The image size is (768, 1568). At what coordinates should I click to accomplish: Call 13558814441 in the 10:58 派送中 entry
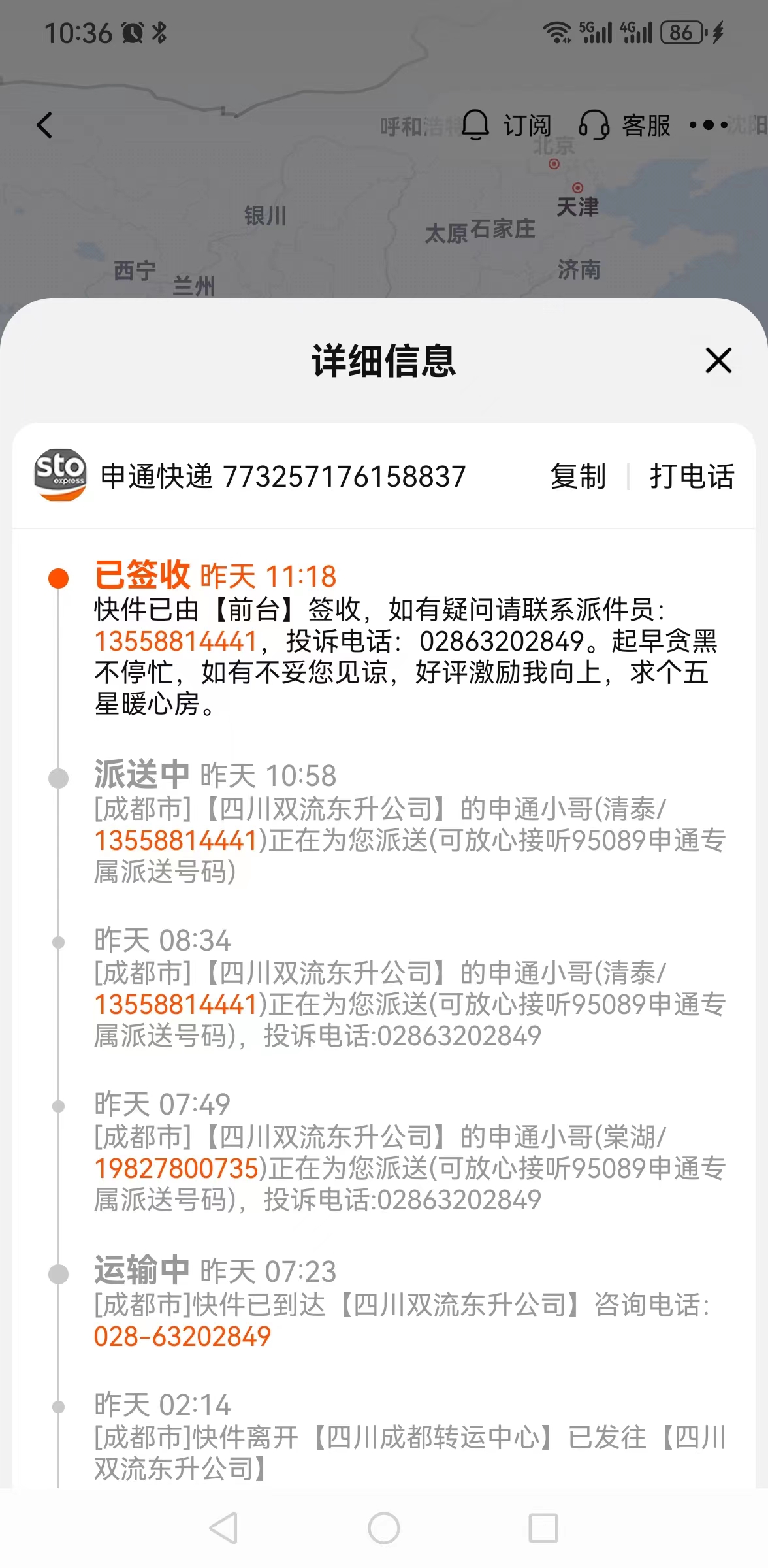click(x=176, y=841)
